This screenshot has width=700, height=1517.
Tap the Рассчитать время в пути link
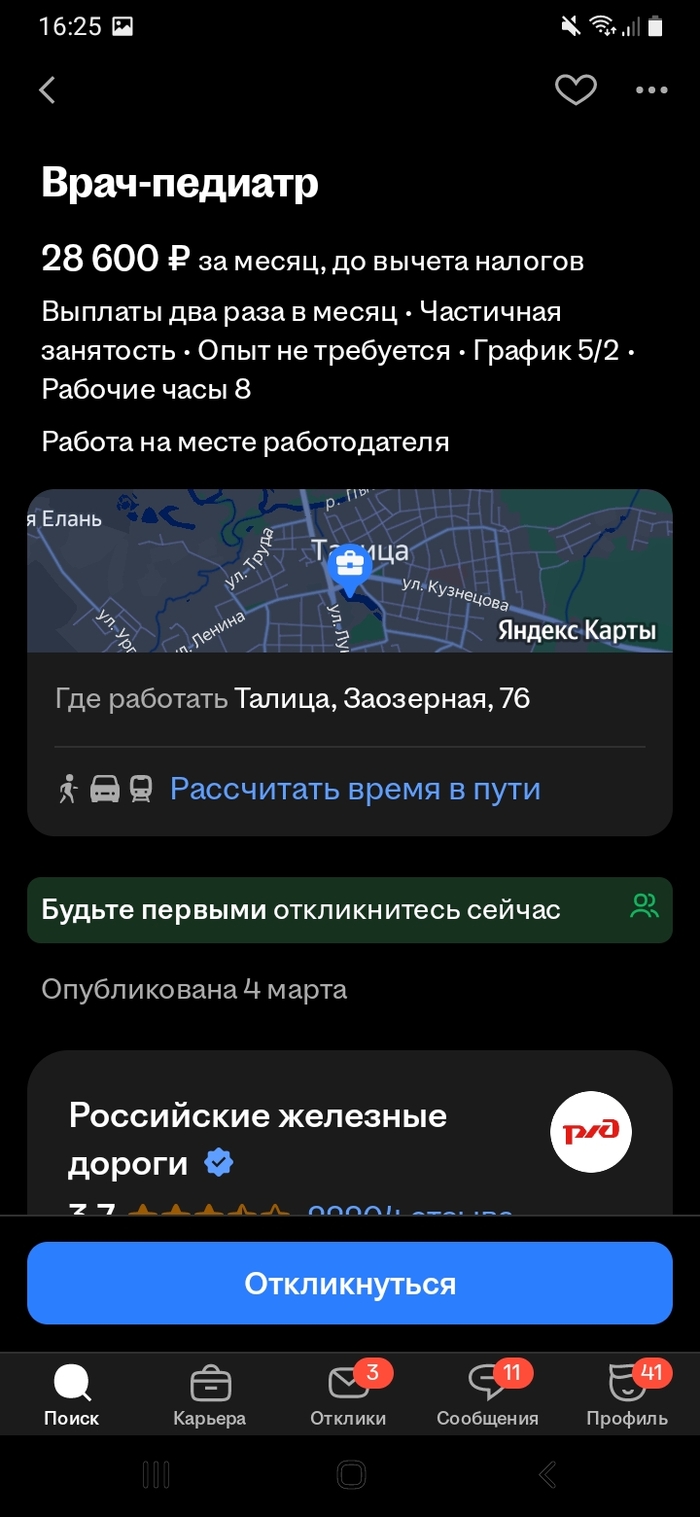[355, 789]
